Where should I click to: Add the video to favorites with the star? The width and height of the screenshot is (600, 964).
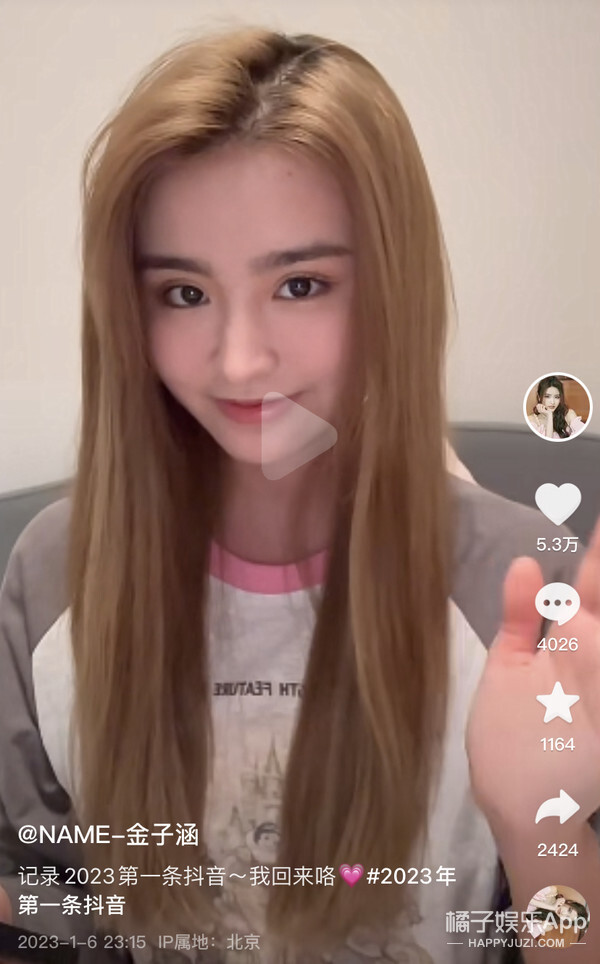coord(557,703)
